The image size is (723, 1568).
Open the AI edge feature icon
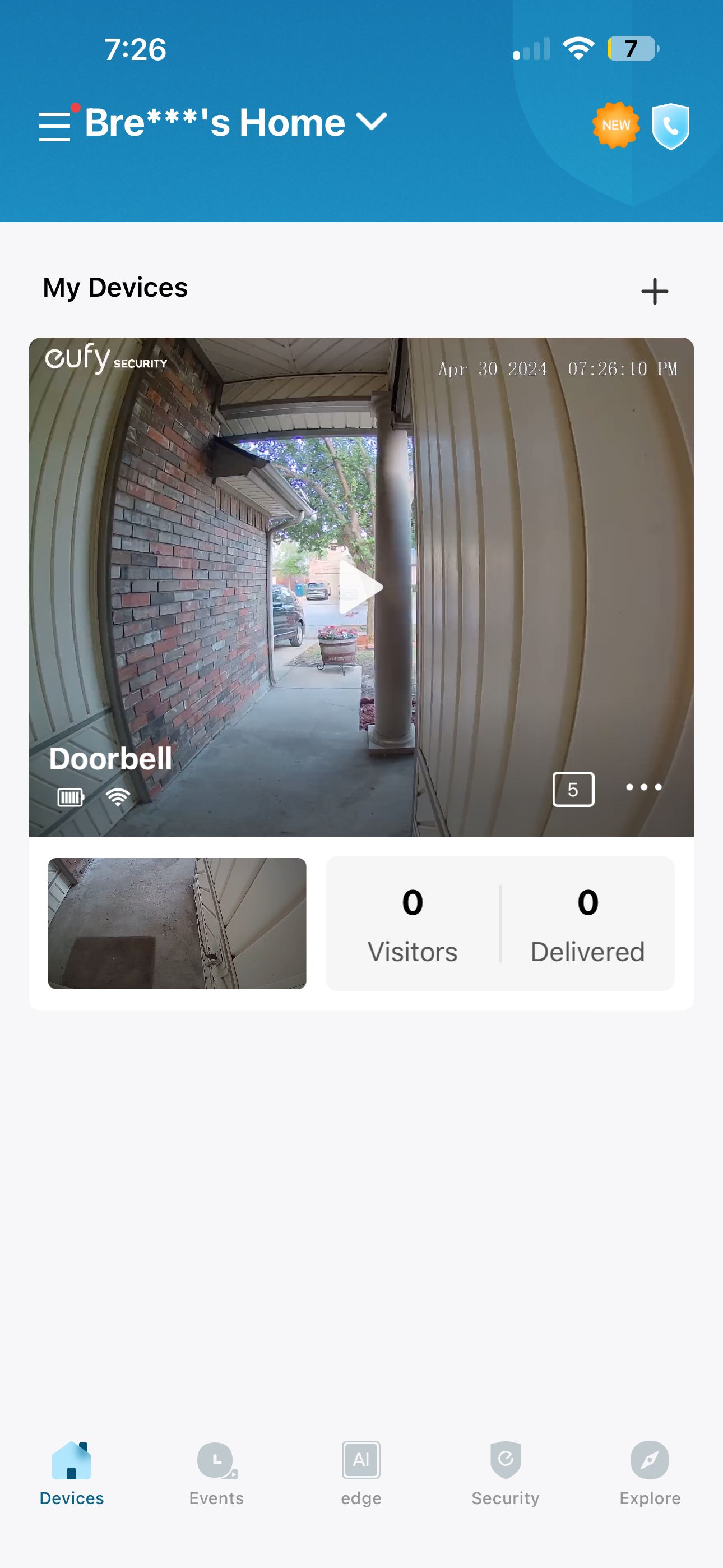point(361,1459)
